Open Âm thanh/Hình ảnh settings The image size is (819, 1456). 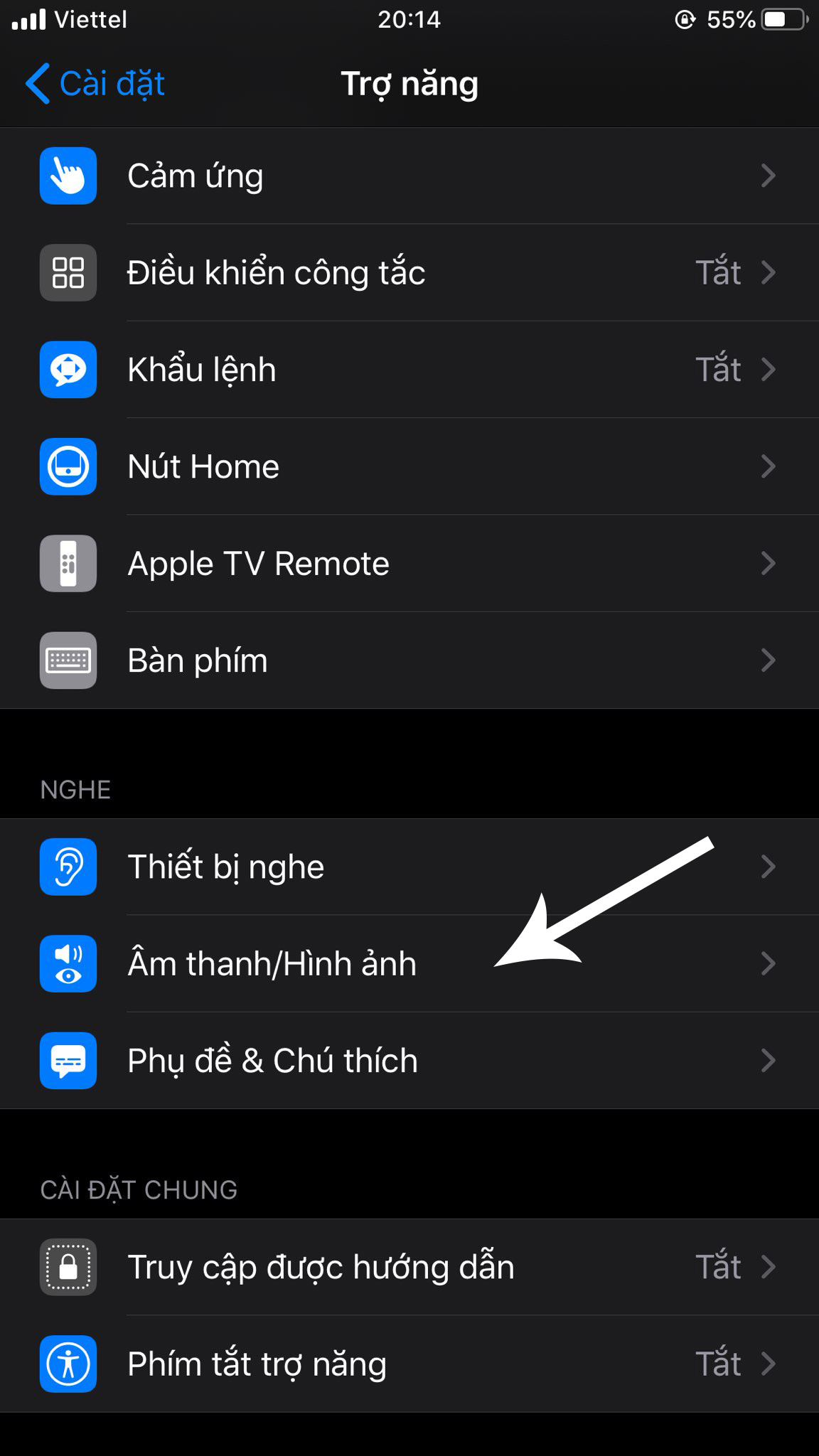[409, 963]
